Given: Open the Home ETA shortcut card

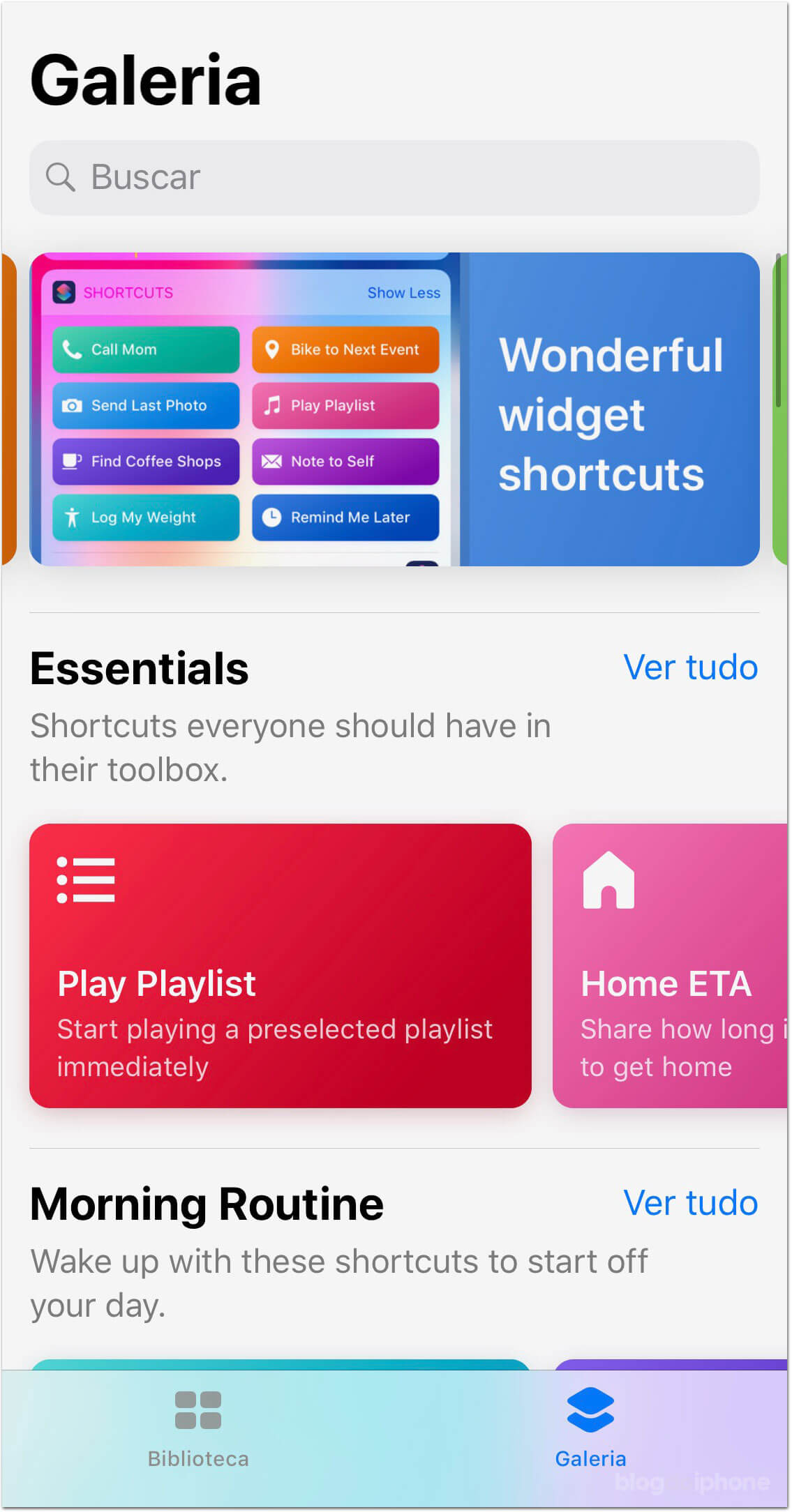Looking at the screenshot, I should (x=670, y=965).
